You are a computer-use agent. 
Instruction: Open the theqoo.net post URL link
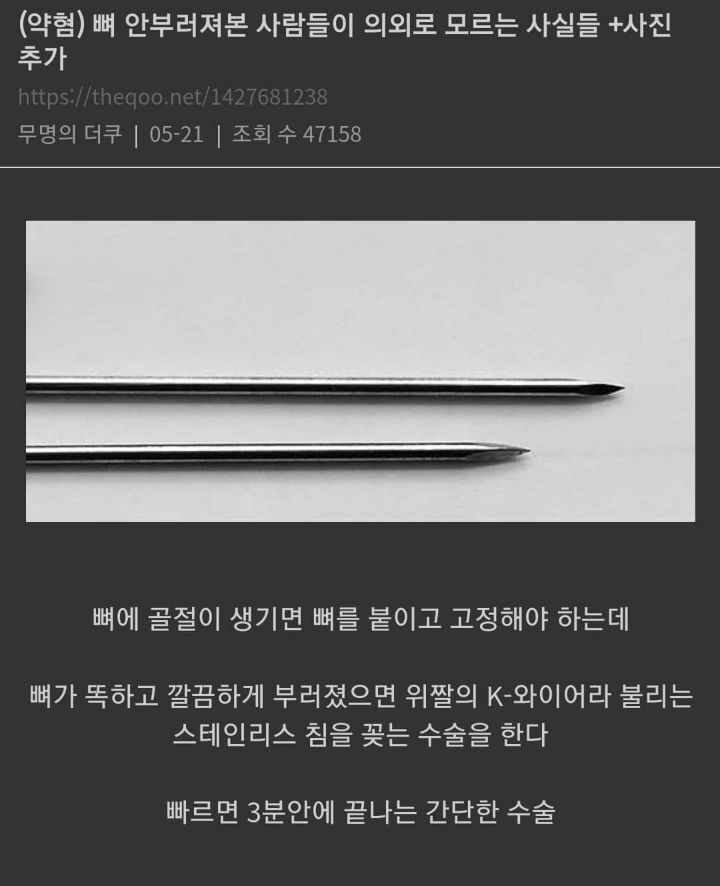coord(172,97)
